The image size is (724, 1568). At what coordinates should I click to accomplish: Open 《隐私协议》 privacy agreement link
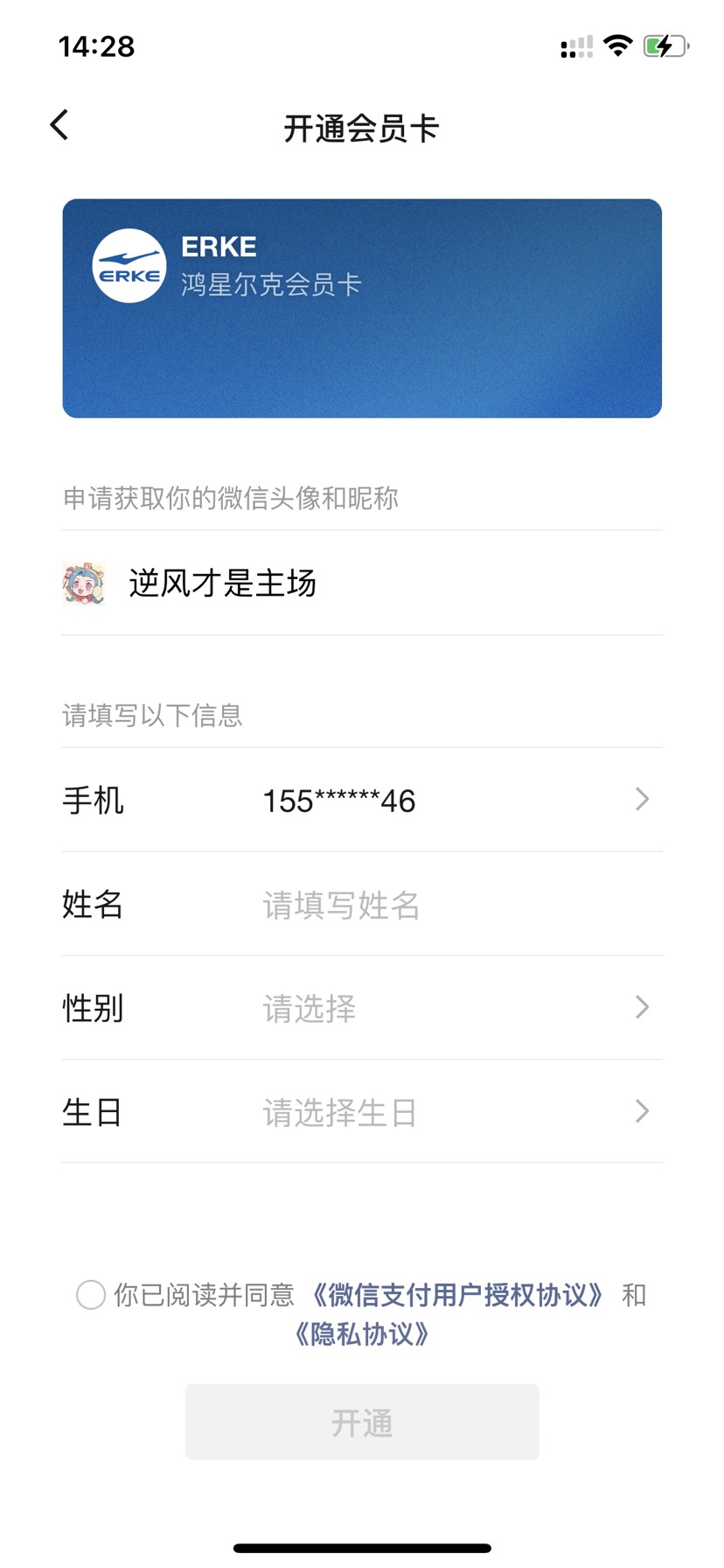pos(362,1334)
